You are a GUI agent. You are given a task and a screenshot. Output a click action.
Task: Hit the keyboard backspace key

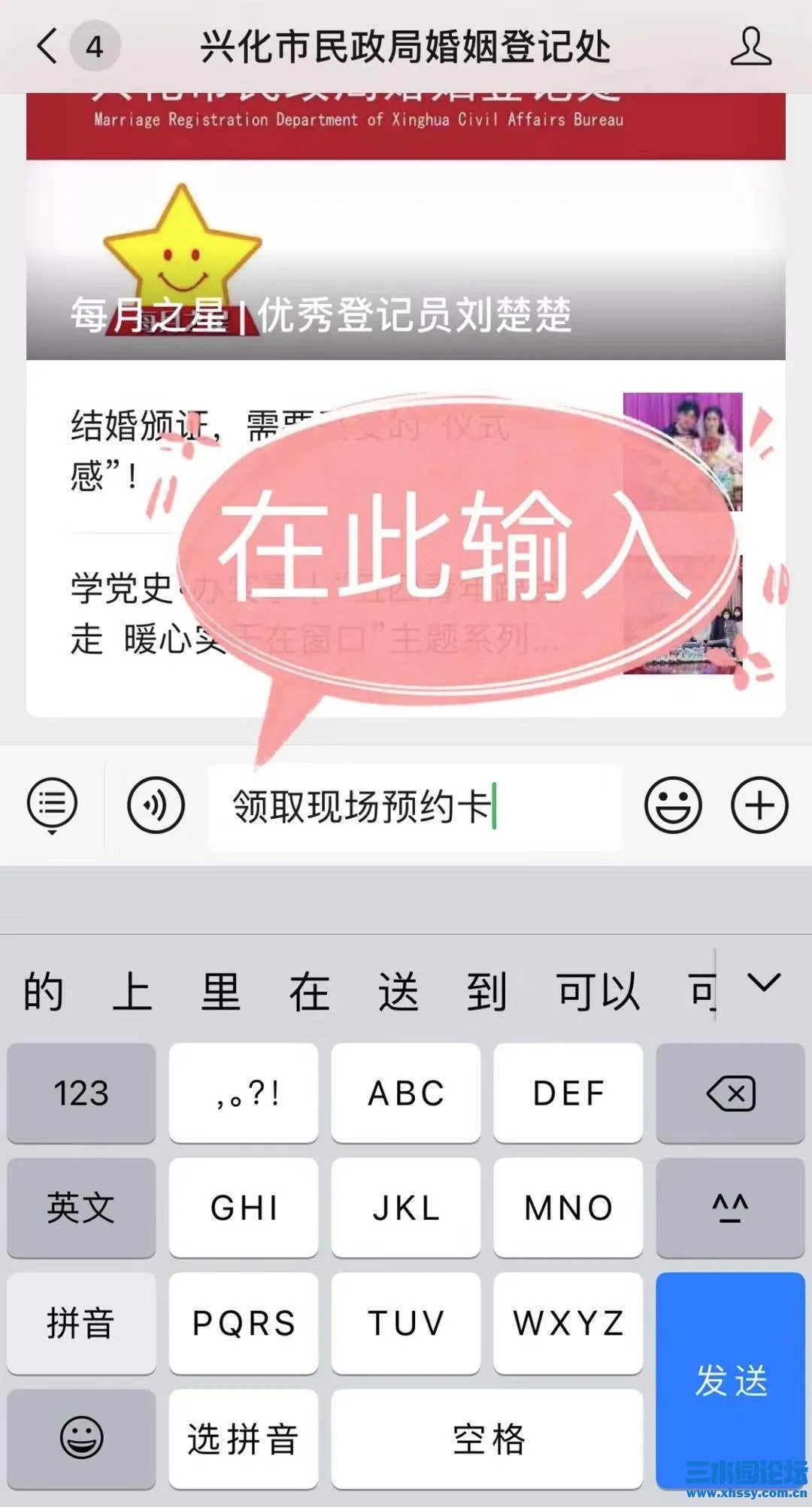(730, 1093)
